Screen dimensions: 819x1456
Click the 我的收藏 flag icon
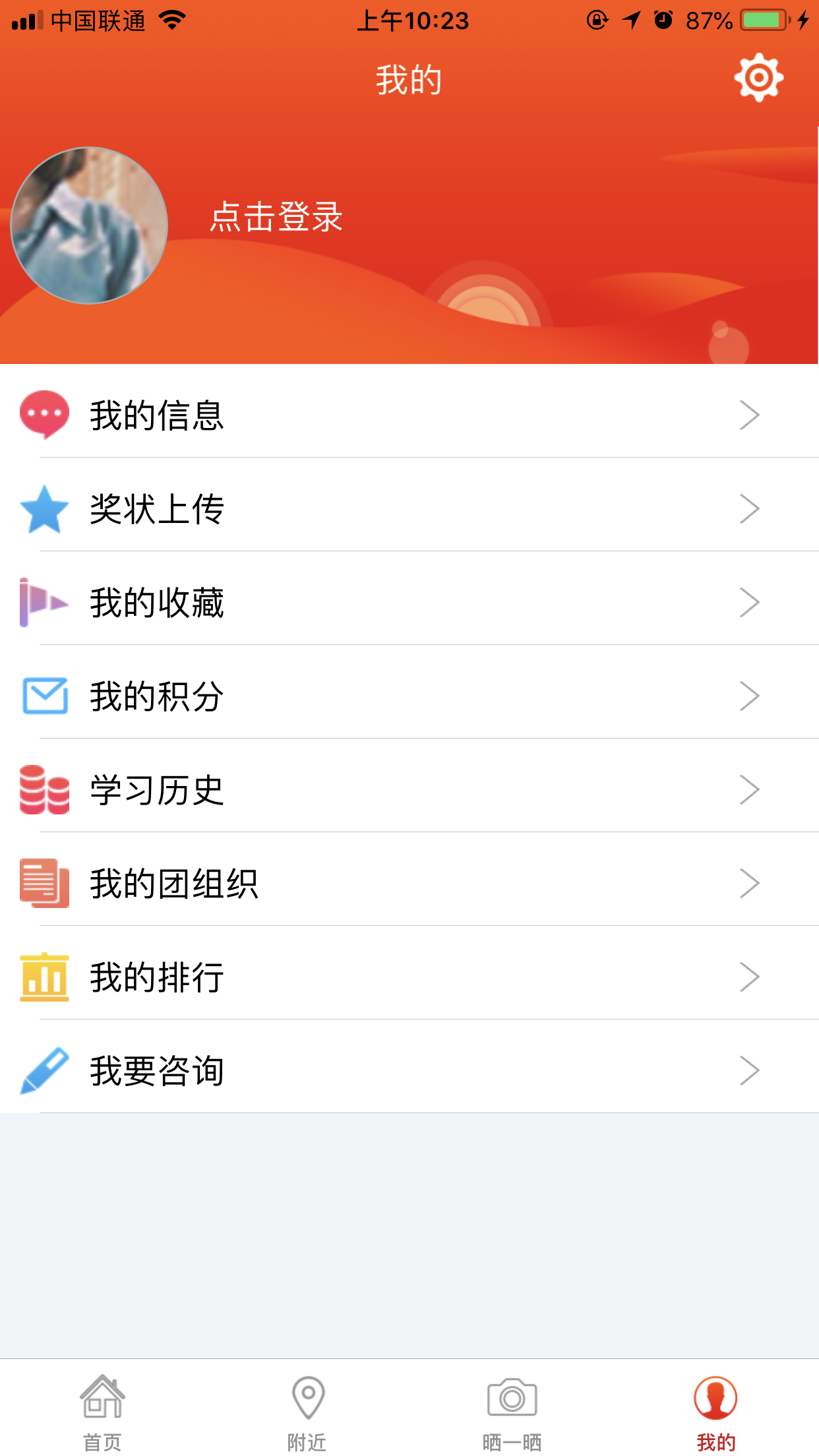pyautogui.click(x=44, y=601)
